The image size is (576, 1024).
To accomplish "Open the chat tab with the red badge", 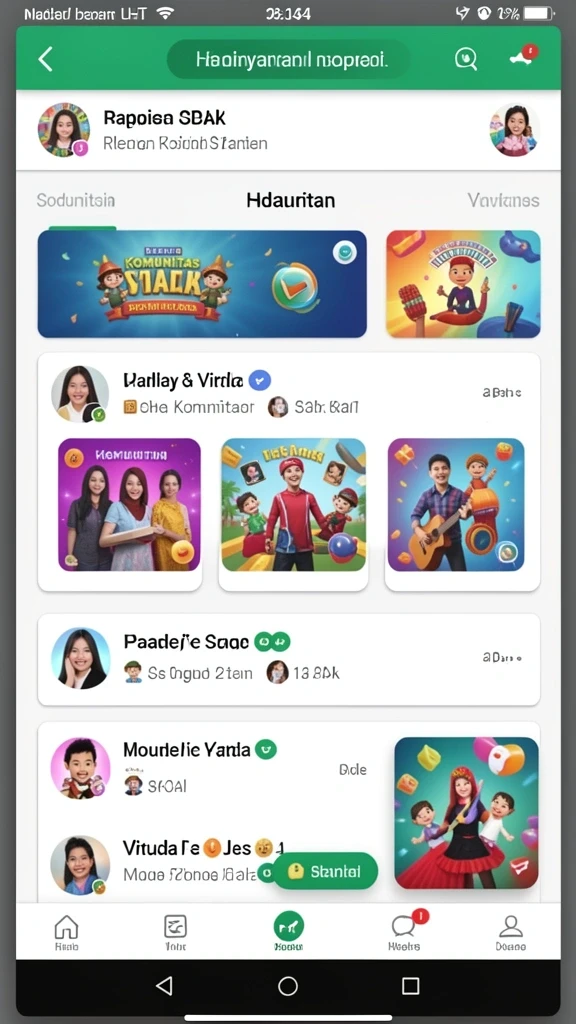I will 405,932.
